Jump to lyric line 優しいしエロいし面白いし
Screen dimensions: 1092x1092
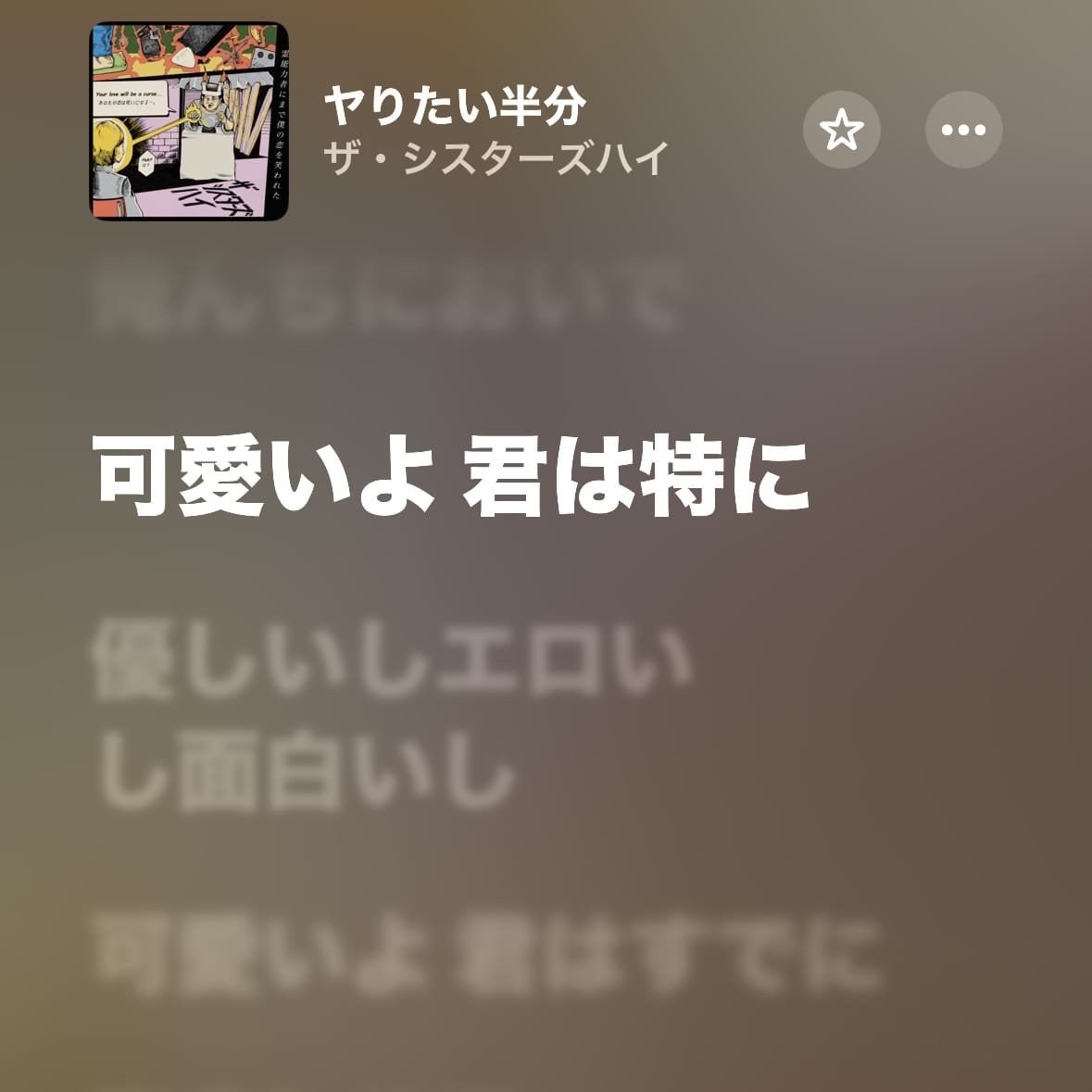pyautogui.click(x=394, y=716)
